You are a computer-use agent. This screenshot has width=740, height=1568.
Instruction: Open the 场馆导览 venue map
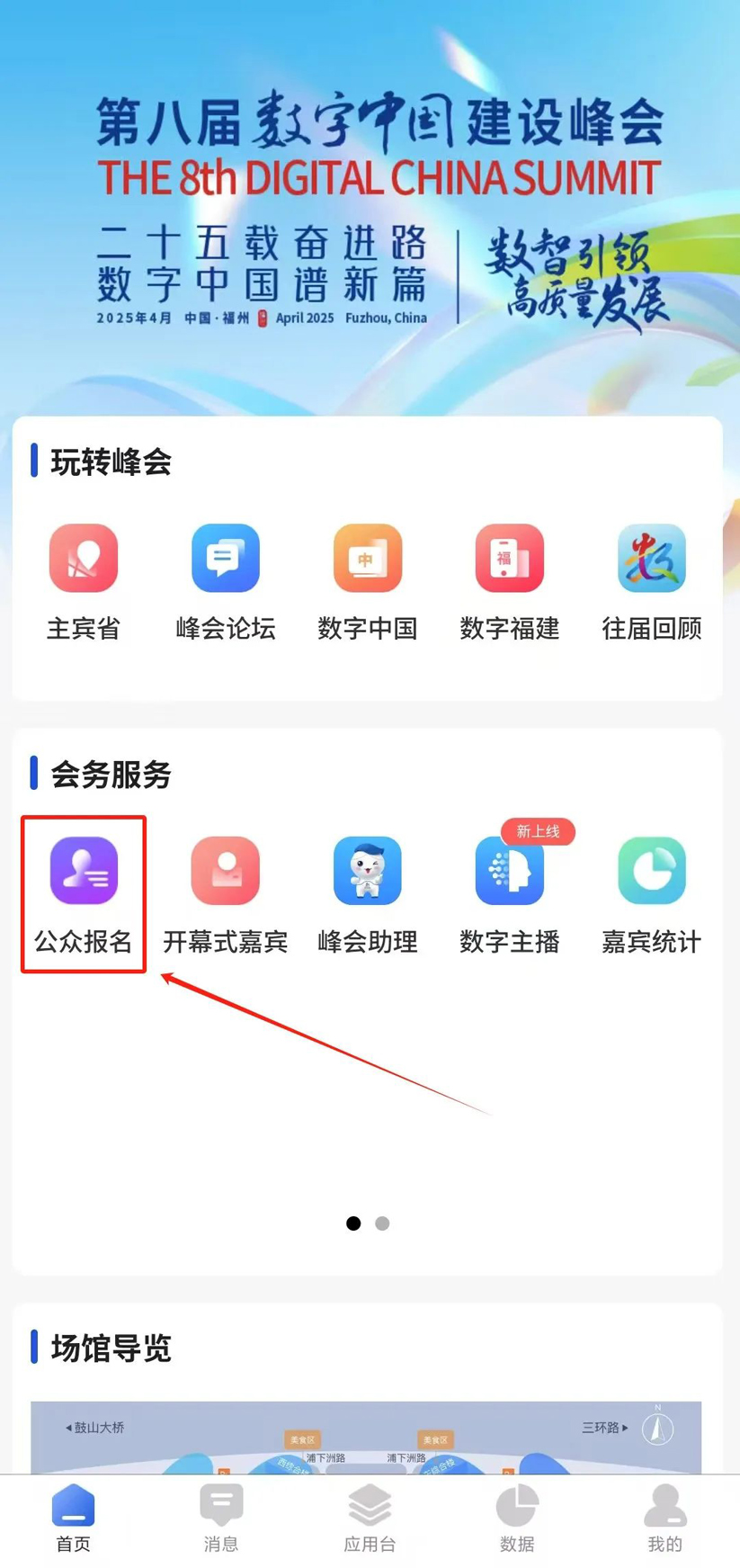pyautogui.click(x=366, y=1437)
